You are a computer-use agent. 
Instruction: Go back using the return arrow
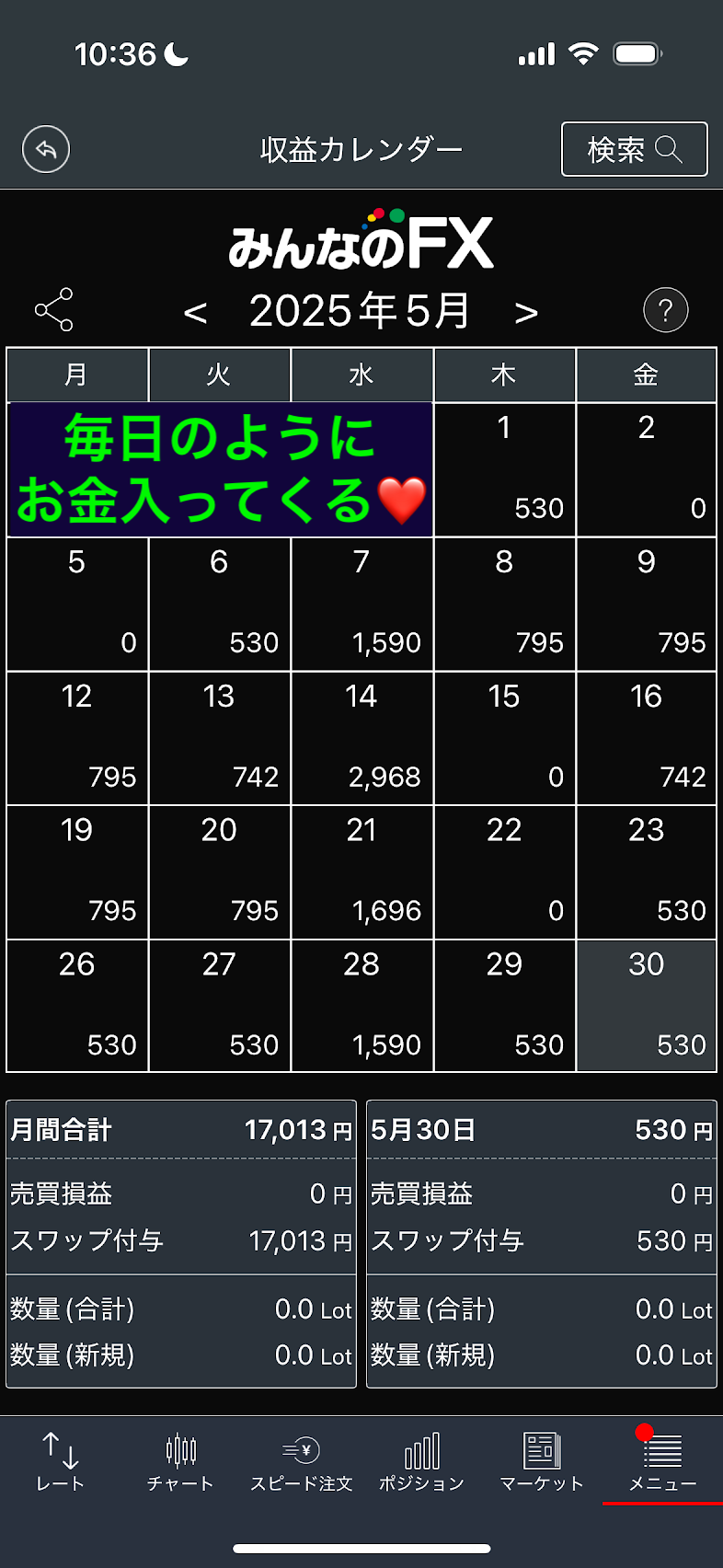[46, 149]
